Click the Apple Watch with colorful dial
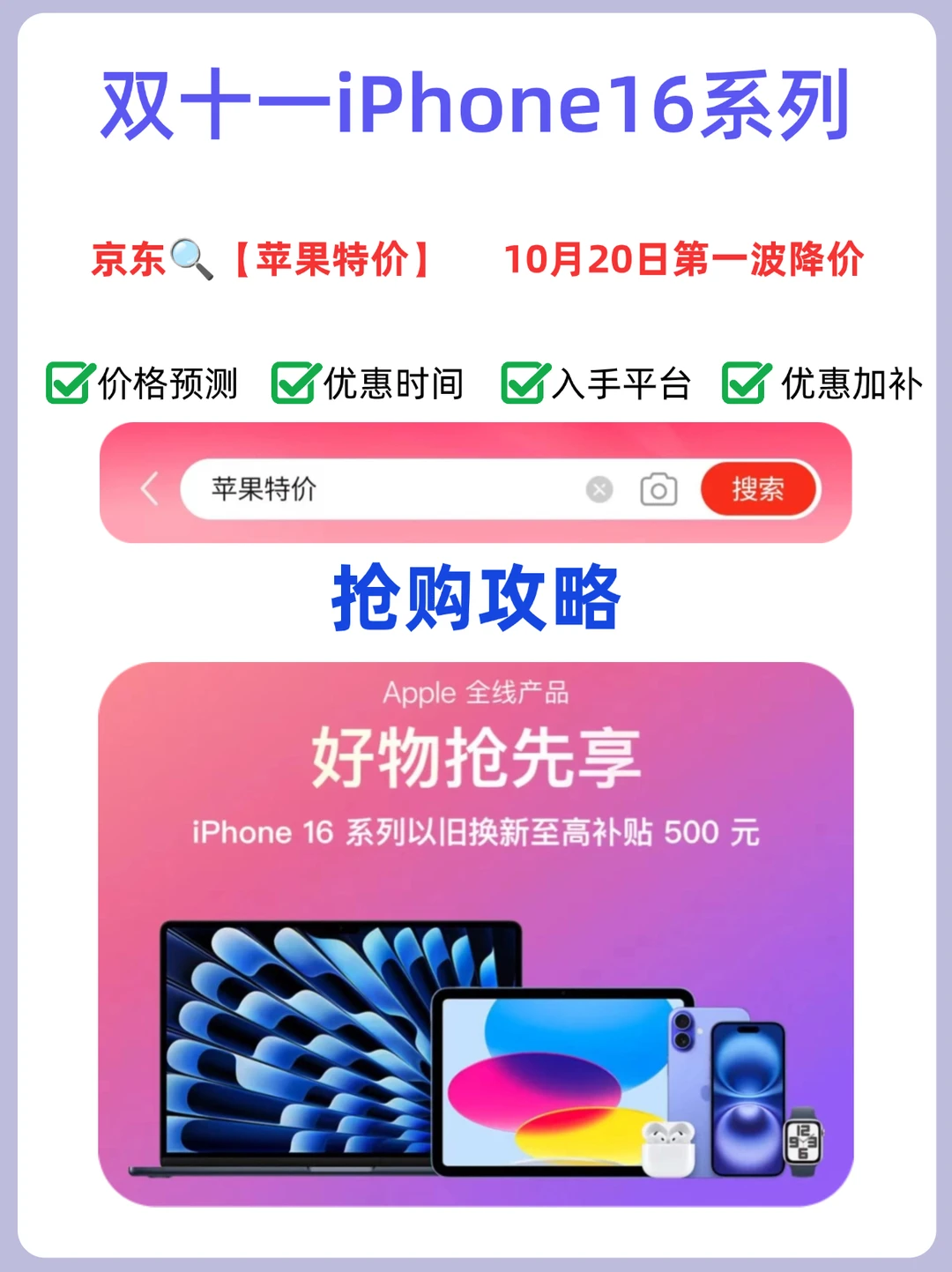Viewport: 952px width, 1272px height. [x=805, y=1142]
